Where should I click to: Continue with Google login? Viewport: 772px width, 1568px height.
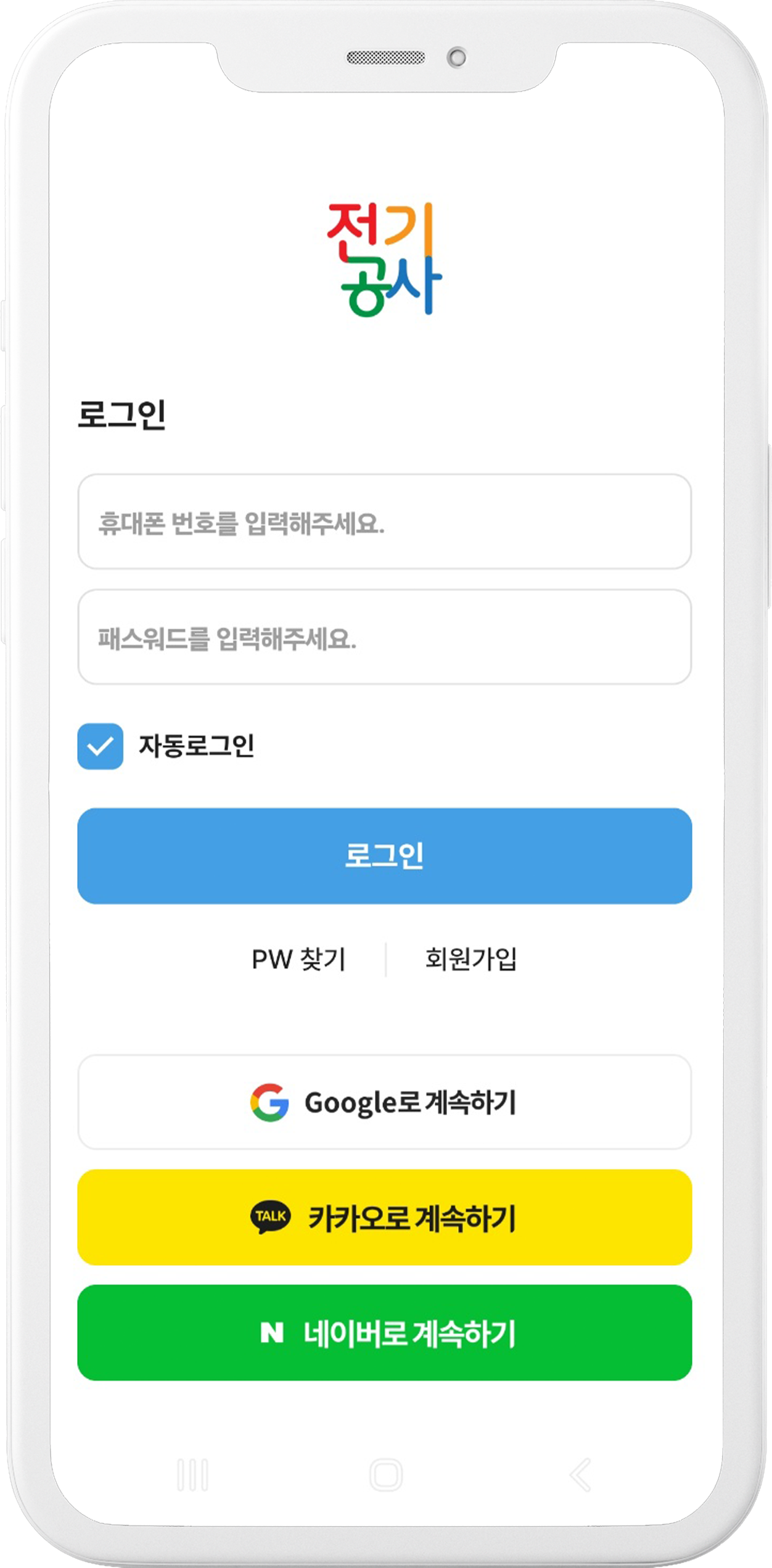[384, 1102]
